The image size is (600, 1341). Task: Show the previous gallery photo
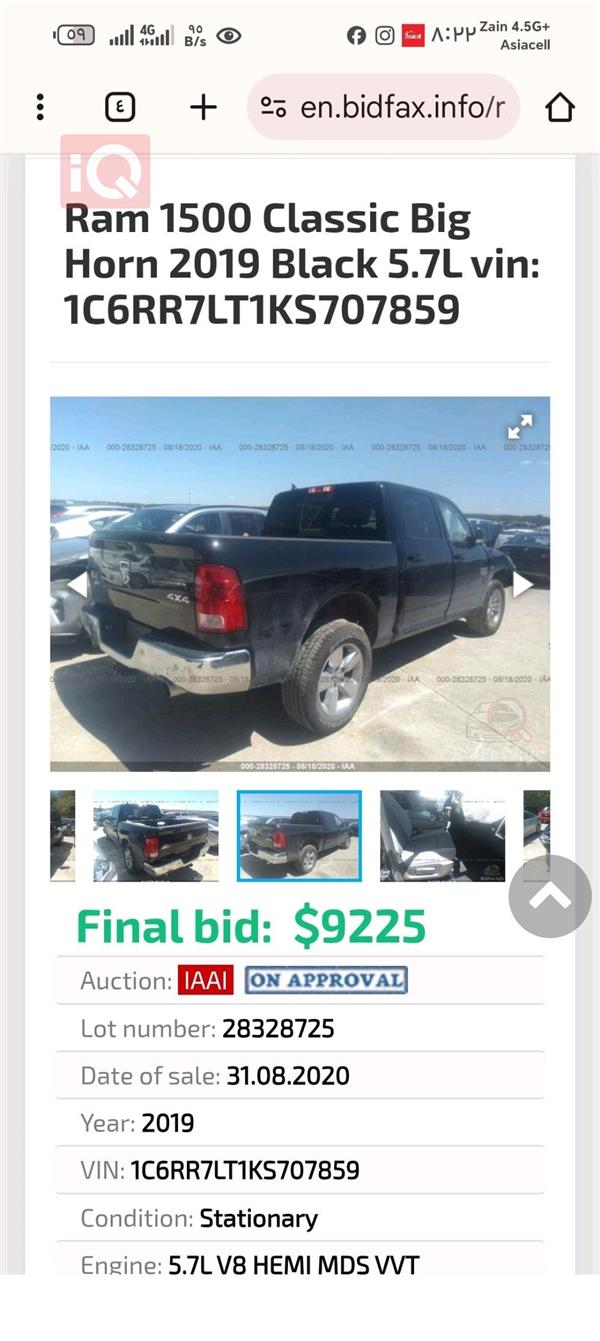coord(77,584)
